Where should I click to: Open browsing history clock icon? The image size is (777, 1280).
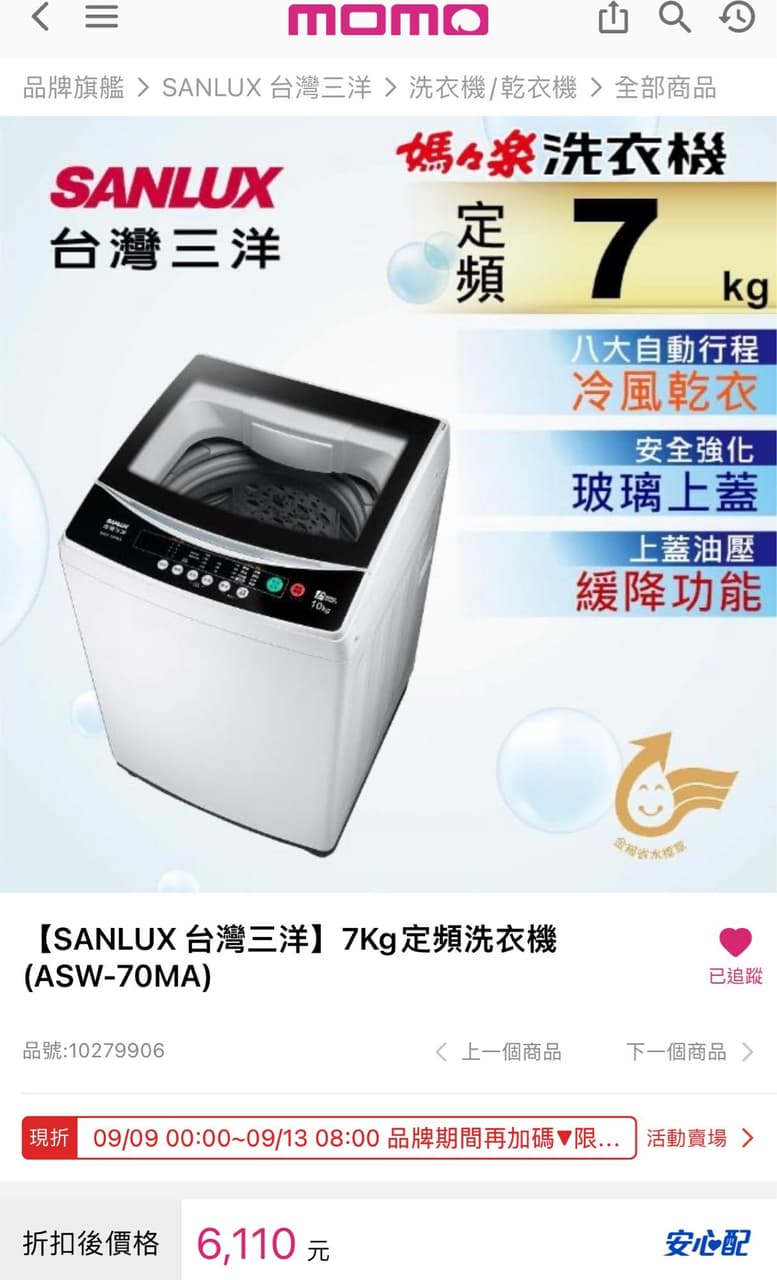[x=737, y=17]
